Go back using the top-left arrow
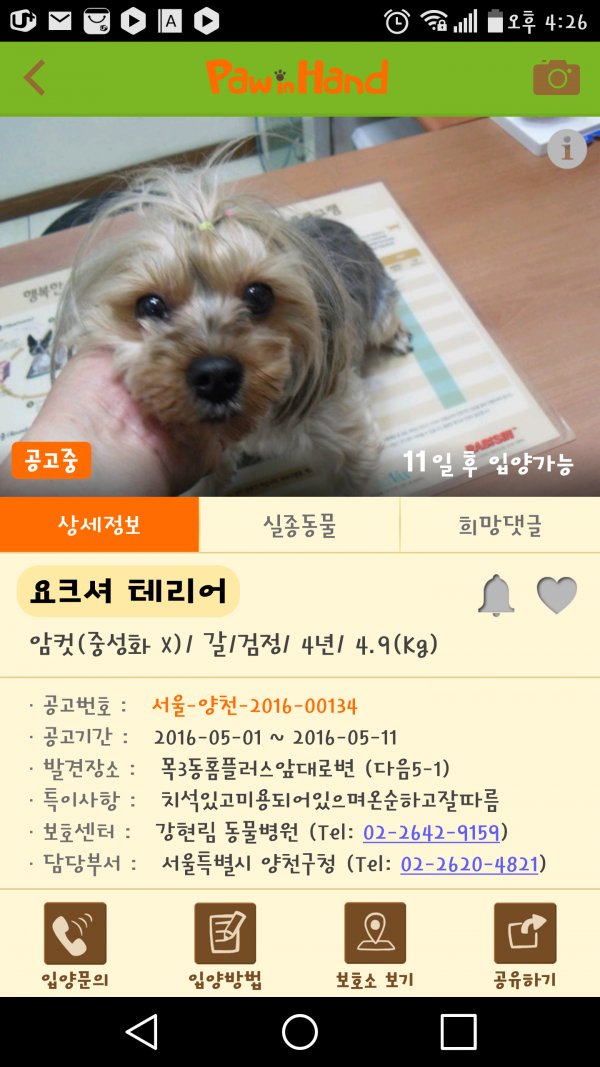The height and width of the screenshot is (1067, 600). [x=35, y=78]
